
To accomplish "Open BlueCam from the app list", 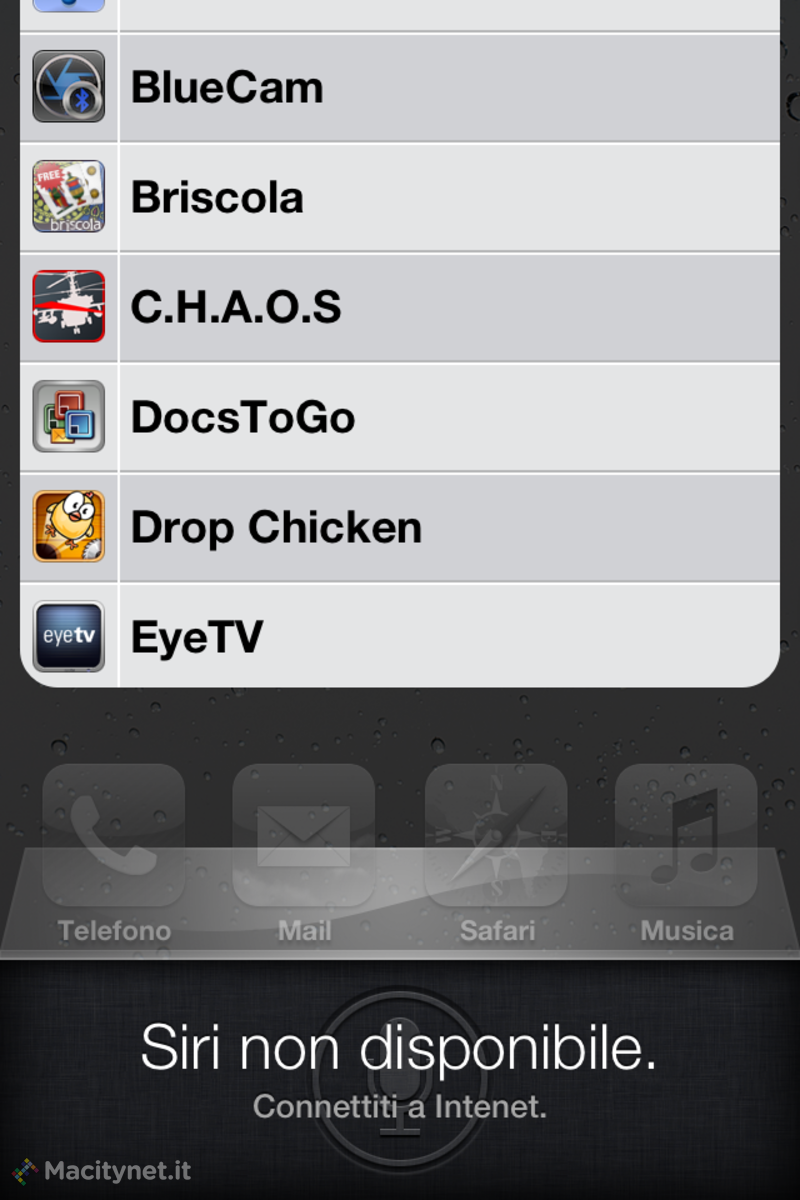I will pyautogui.click(x=400, y=88).
